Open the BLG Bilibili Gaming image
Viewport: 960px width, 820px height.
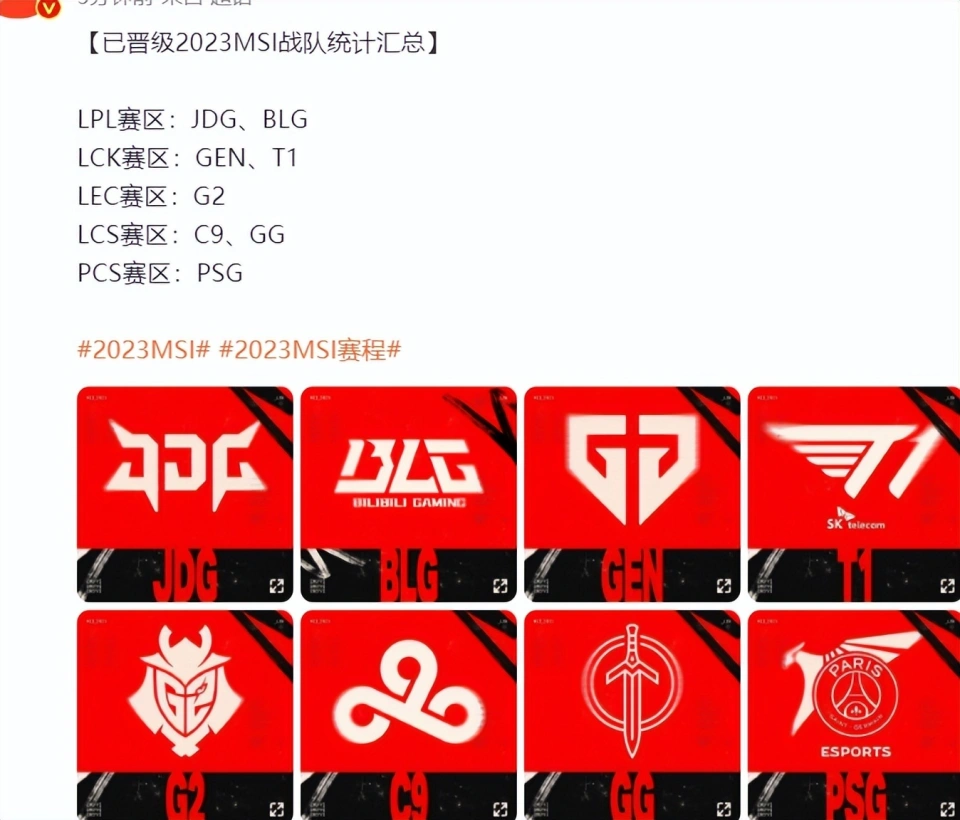pyautogui.click(x=408, y=494)
